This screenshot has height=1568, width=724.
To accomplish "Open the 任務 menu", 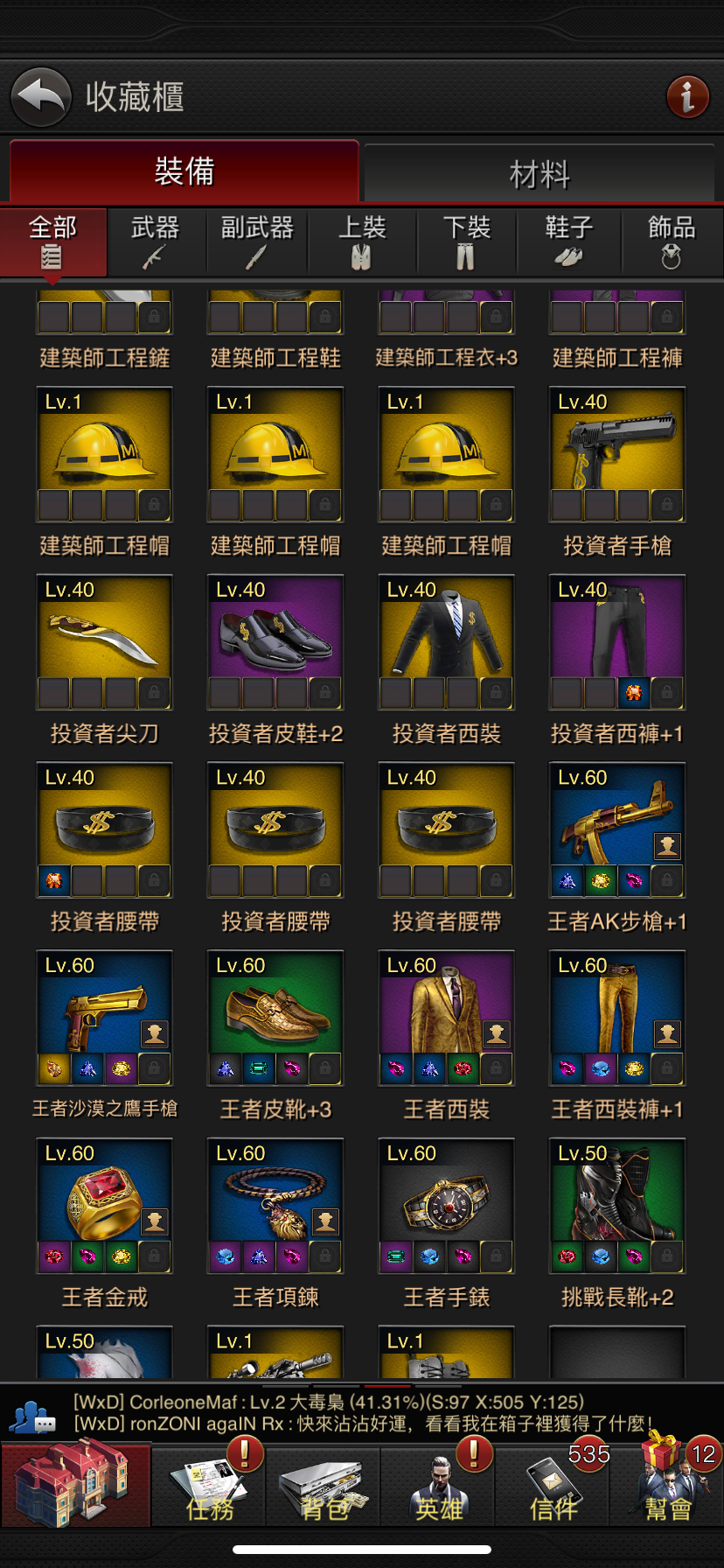I will 210,1487.
